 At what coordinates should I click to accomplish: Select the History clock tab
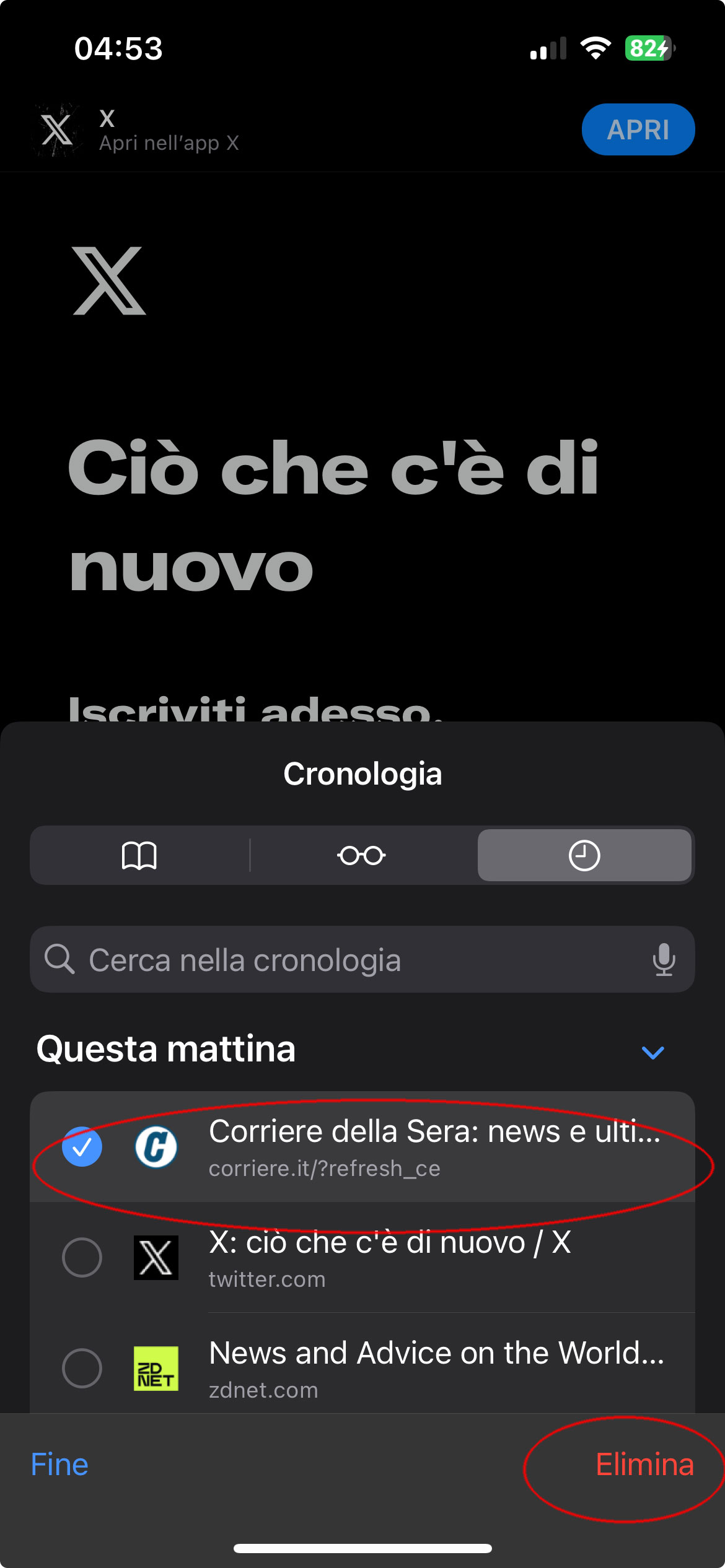pos(584,855)
